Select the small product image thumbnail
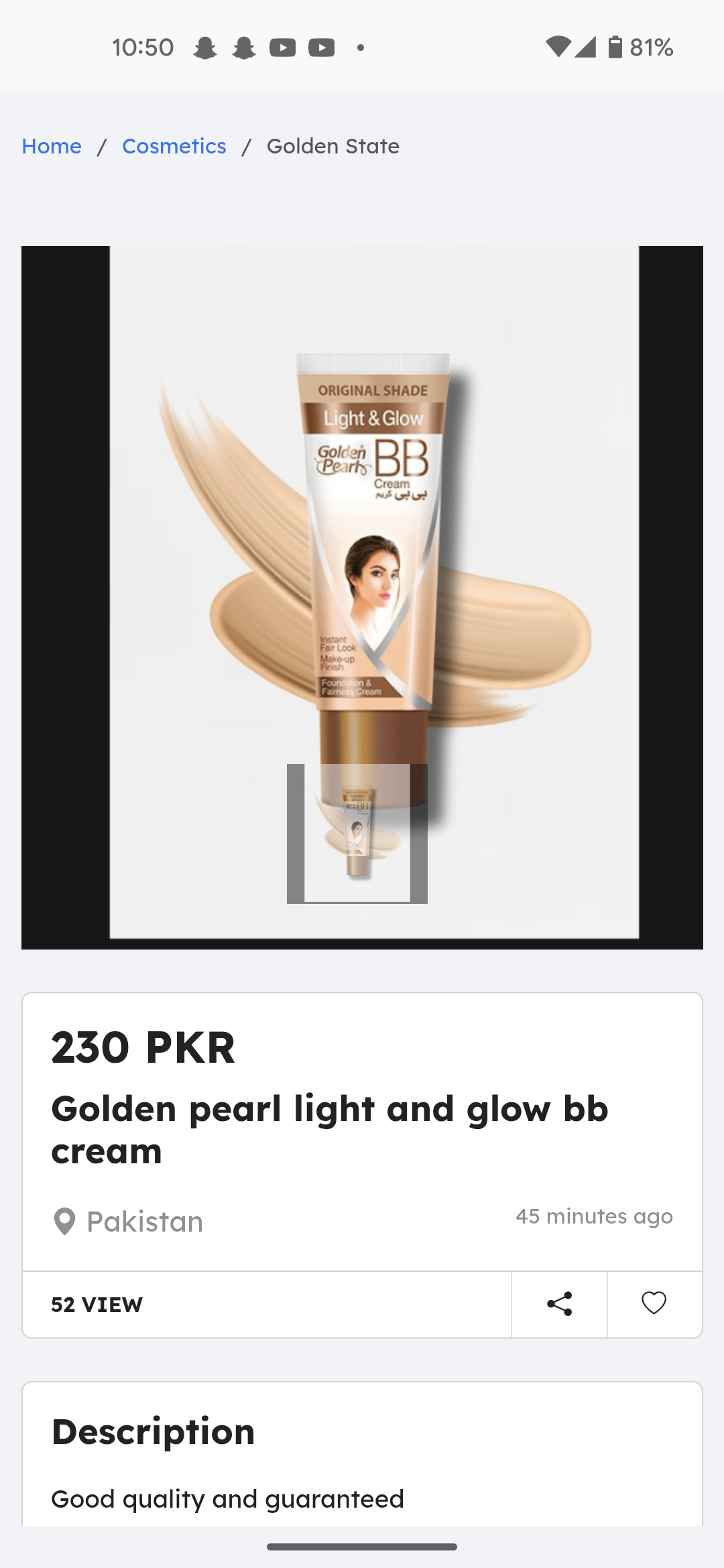This screenshot has width=724, height=1568. [x=357, y=834]
